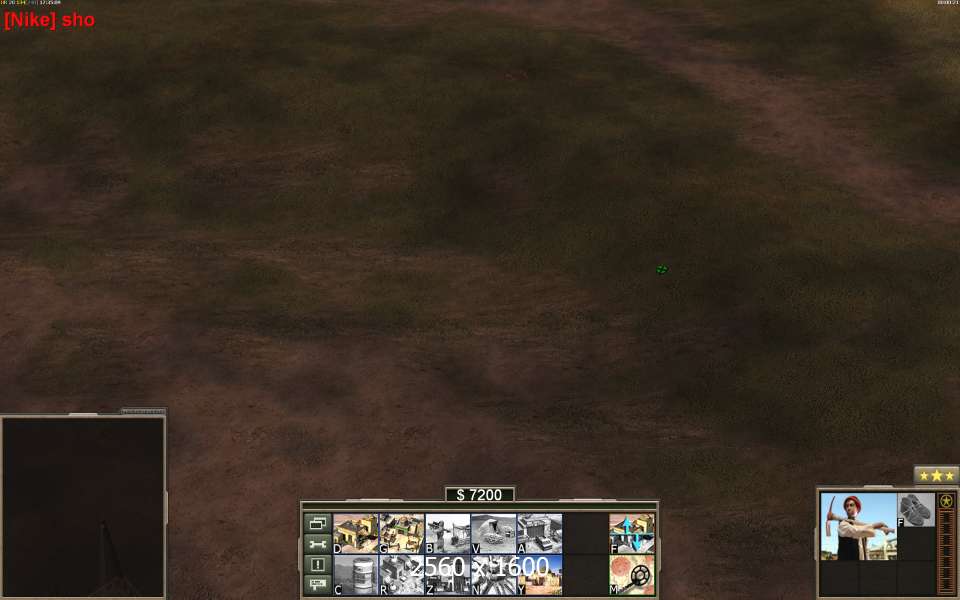The image size is (960, 600).
Task: Tap the shoes upgrade icon beside worker portrait
Action: pos(915,509)
